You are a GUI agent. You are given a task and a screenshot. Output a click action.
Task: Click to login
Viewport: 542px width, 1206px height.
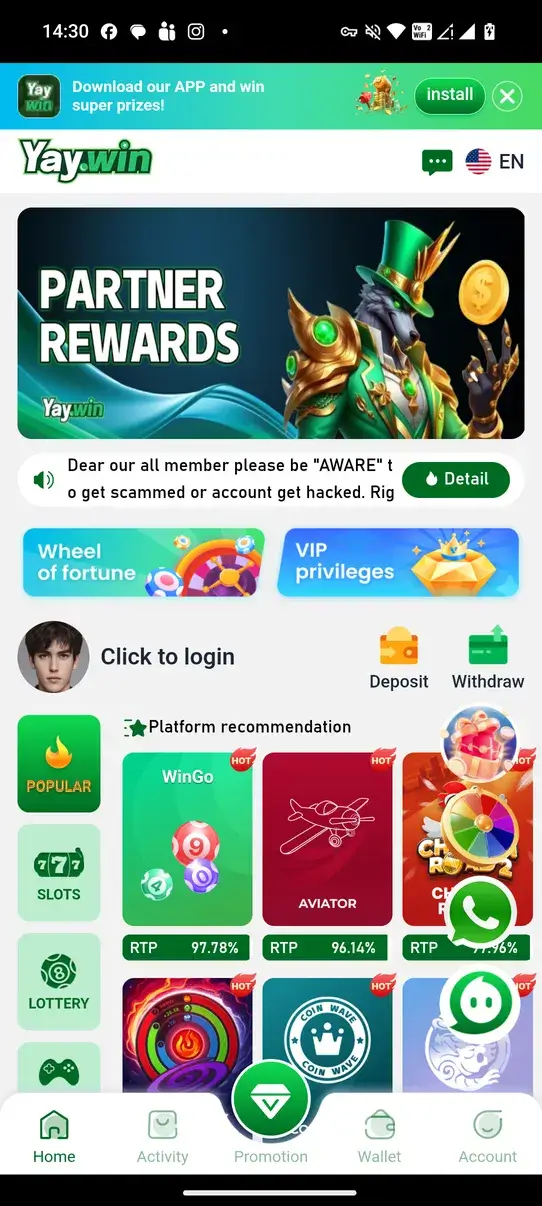(x=167, y=657)
